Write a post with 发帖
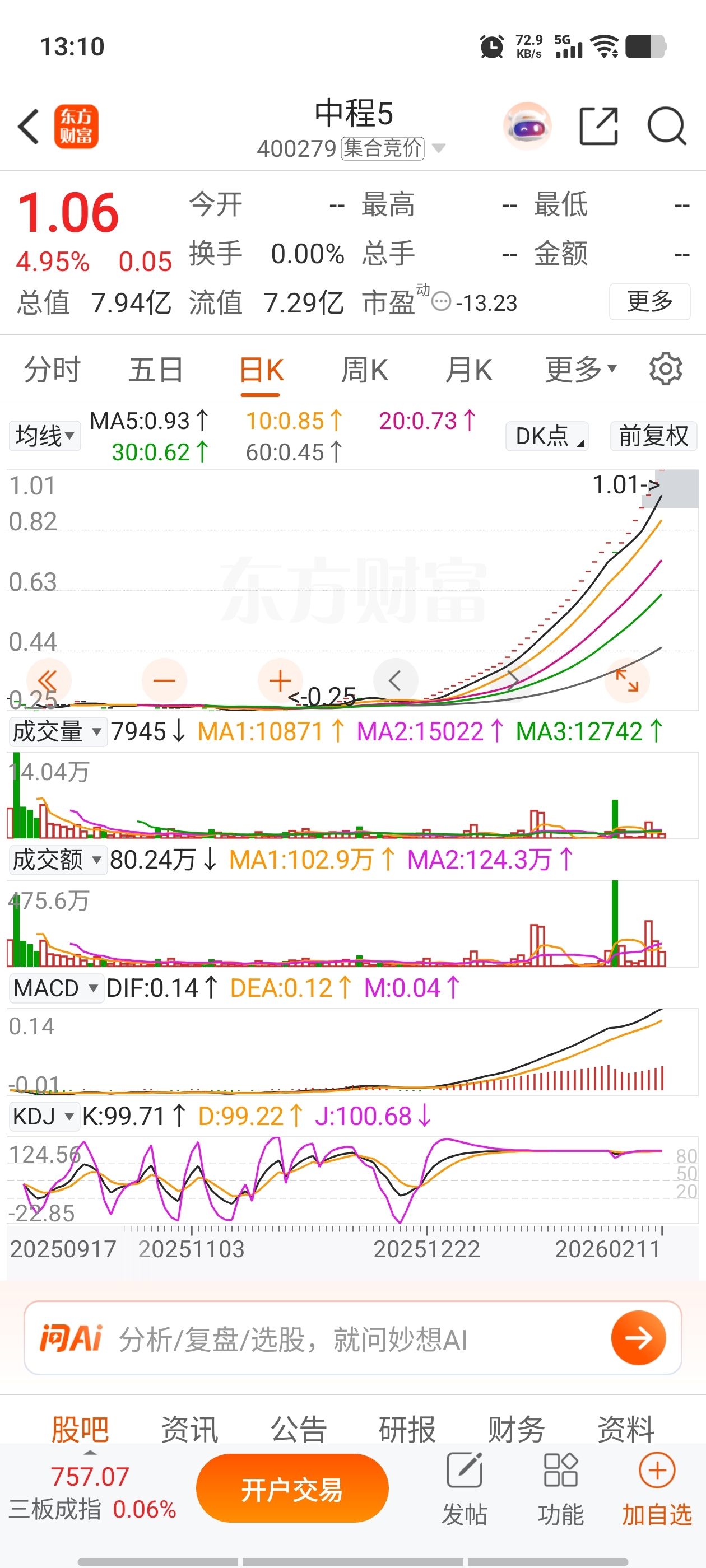 464,1488
